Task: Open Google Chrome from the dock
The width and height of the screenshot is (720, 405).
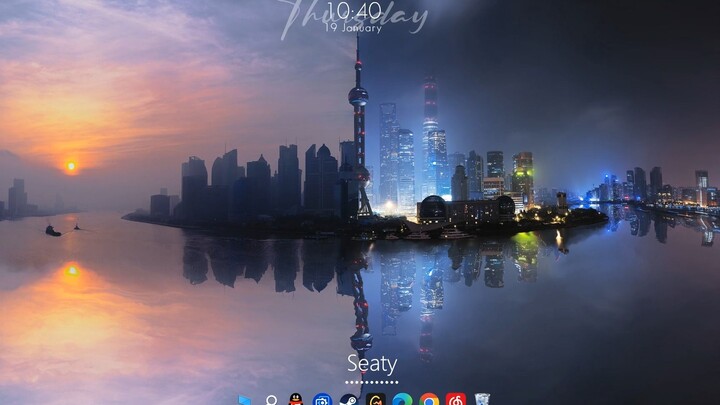Action: click(429, 400)
